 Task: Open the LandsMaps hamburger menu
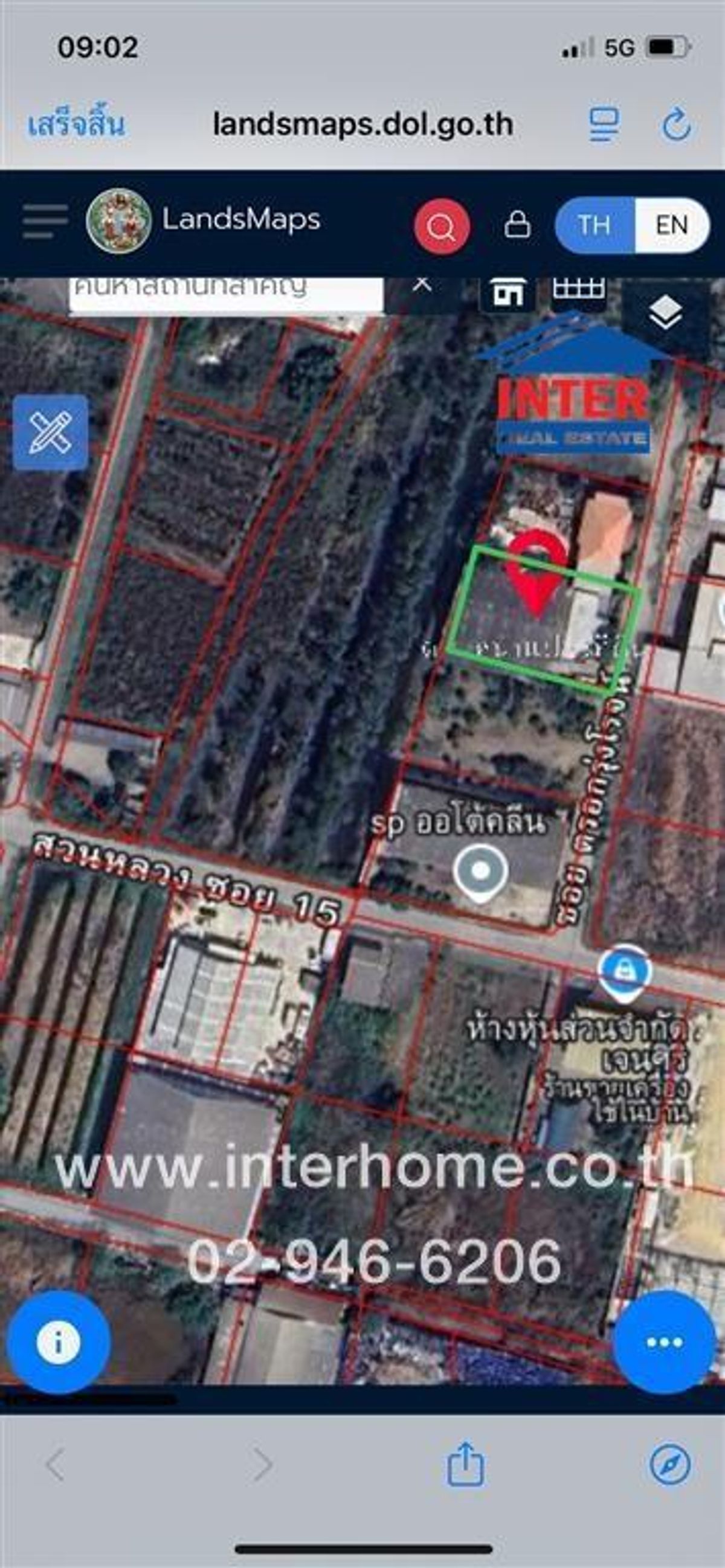[x=45, y=221]
